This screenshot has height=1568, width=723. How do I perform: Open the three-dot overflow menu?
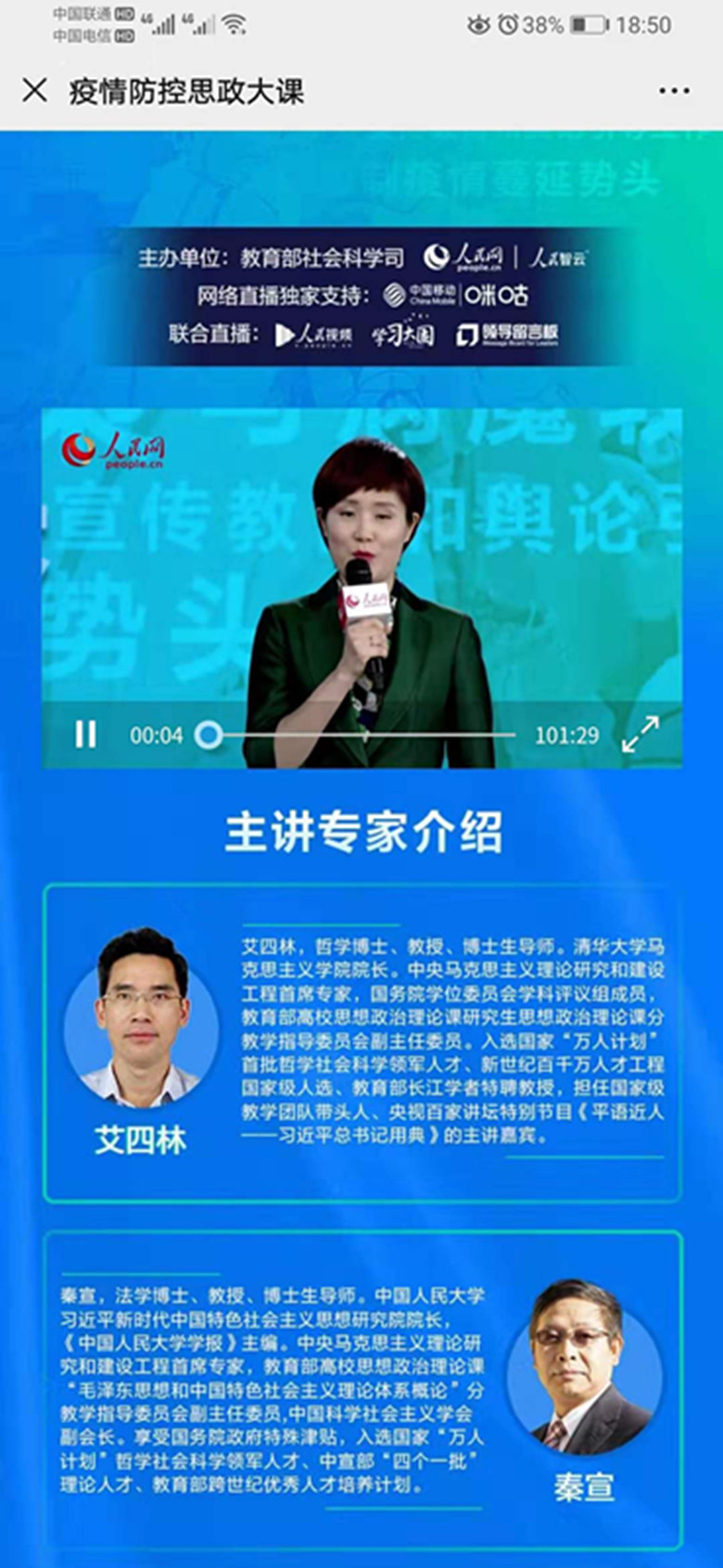click(674, 91)
